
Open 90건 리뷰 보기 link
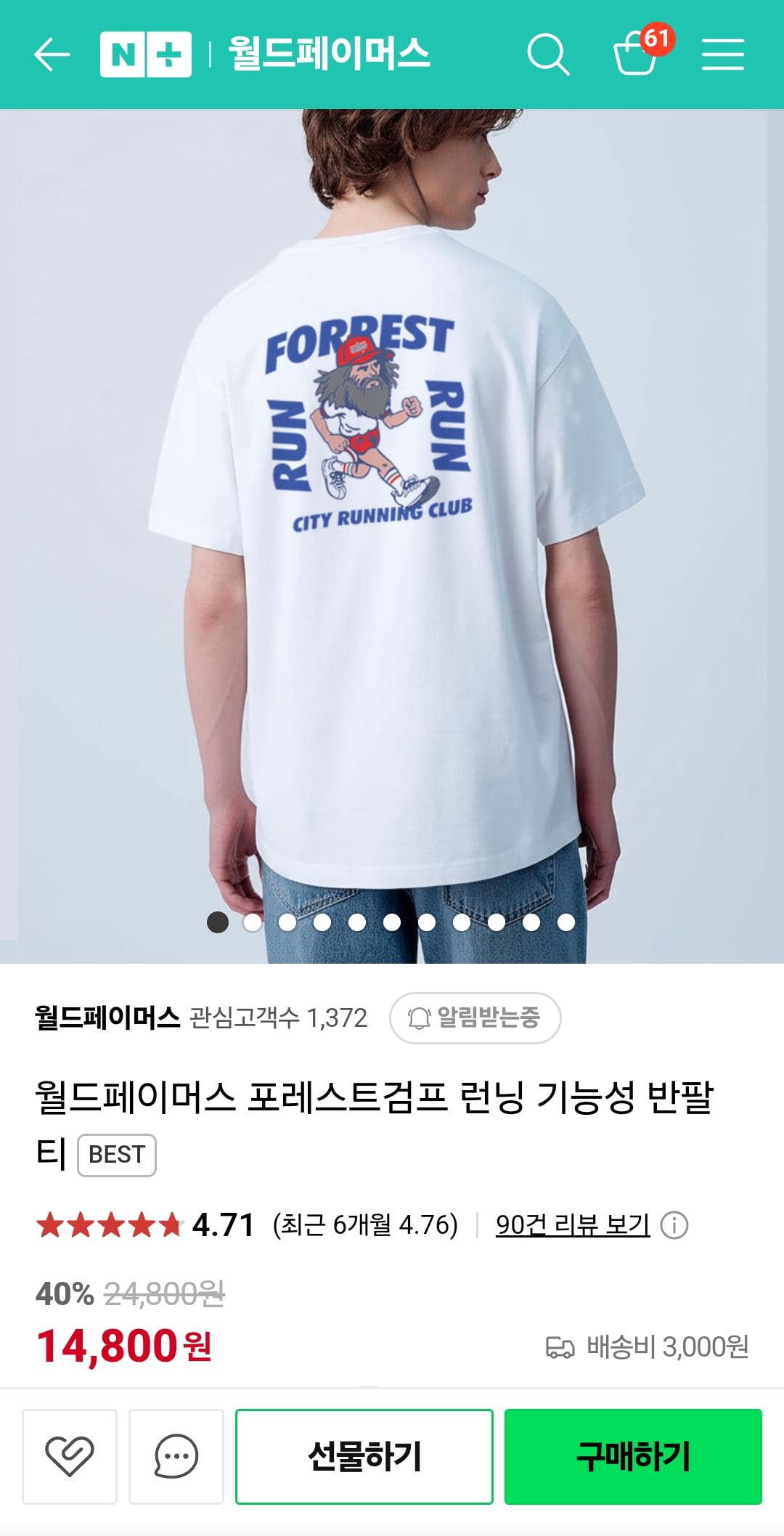click(x=572, y=1224)
